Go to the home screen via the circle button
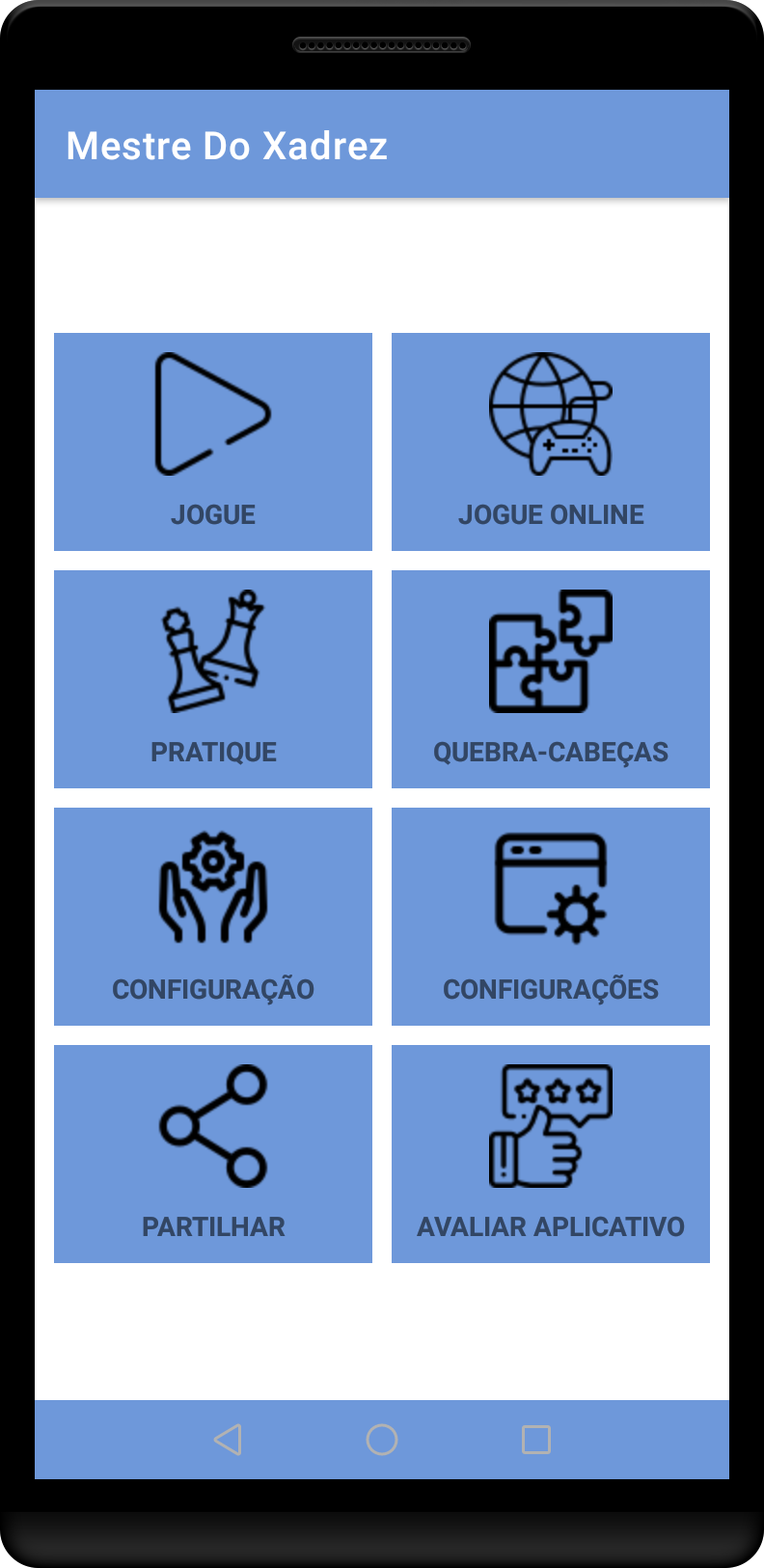Screen dimensions: 764x1568 (x=382, y=1440)
